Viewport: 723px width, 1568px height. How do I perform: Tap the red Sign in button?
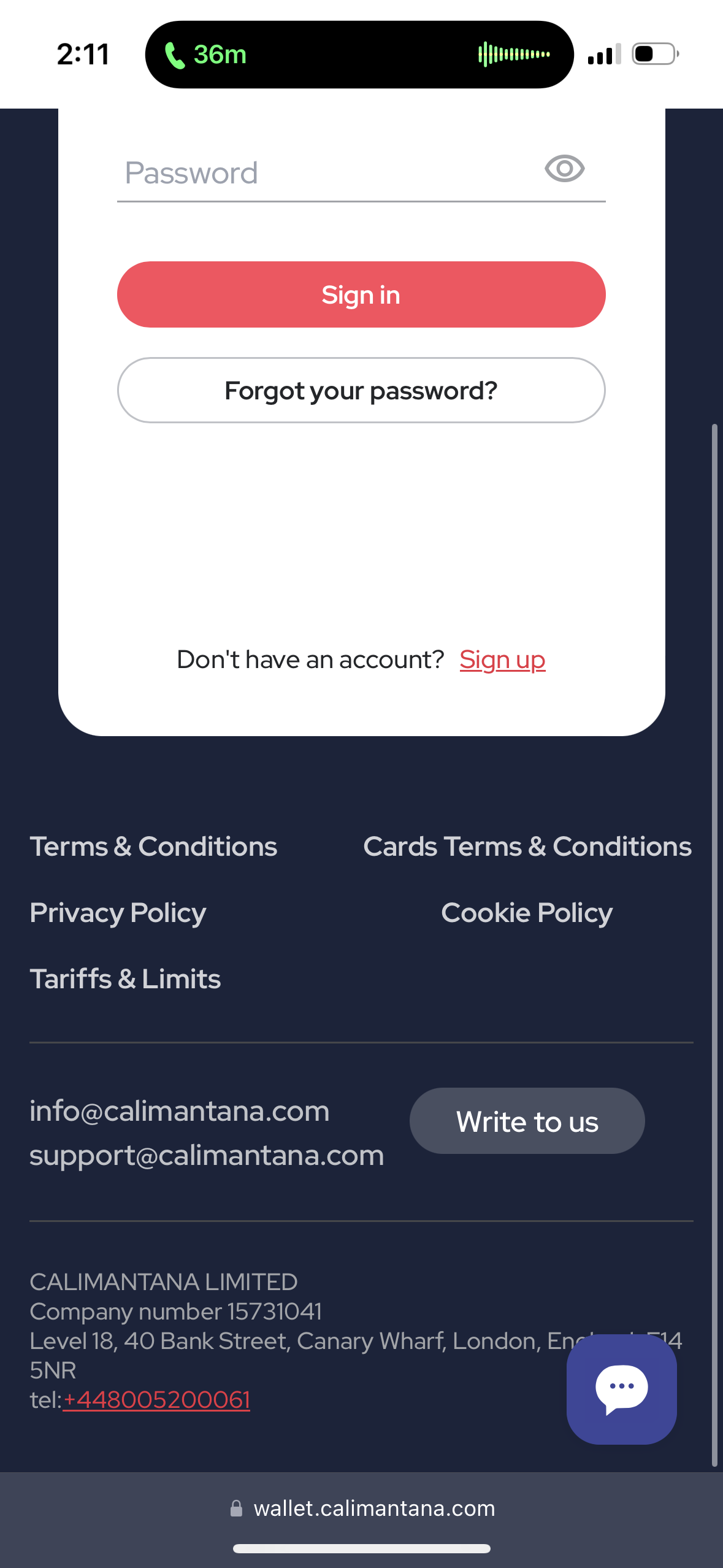click(361, 295)
